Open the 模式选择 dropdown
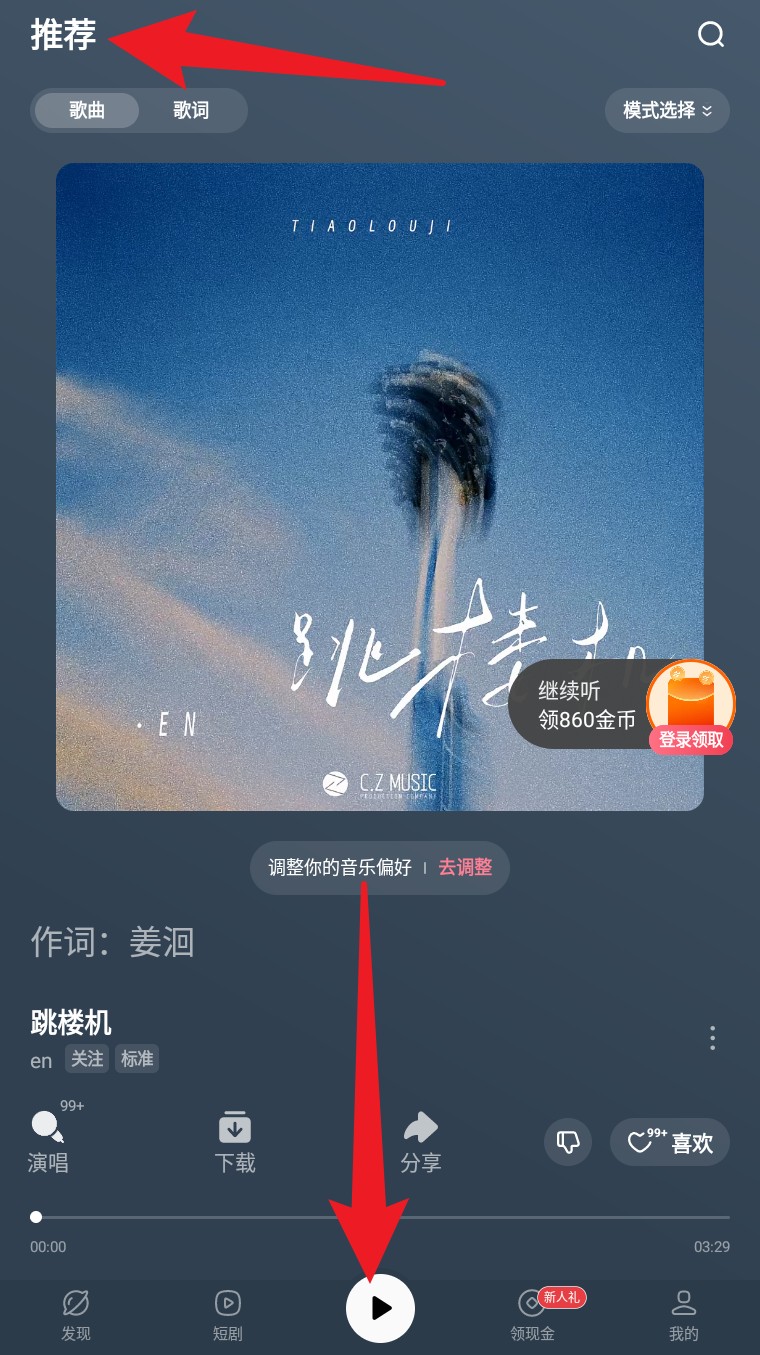Screen dimensions: 760x1355 coord(667,110)
